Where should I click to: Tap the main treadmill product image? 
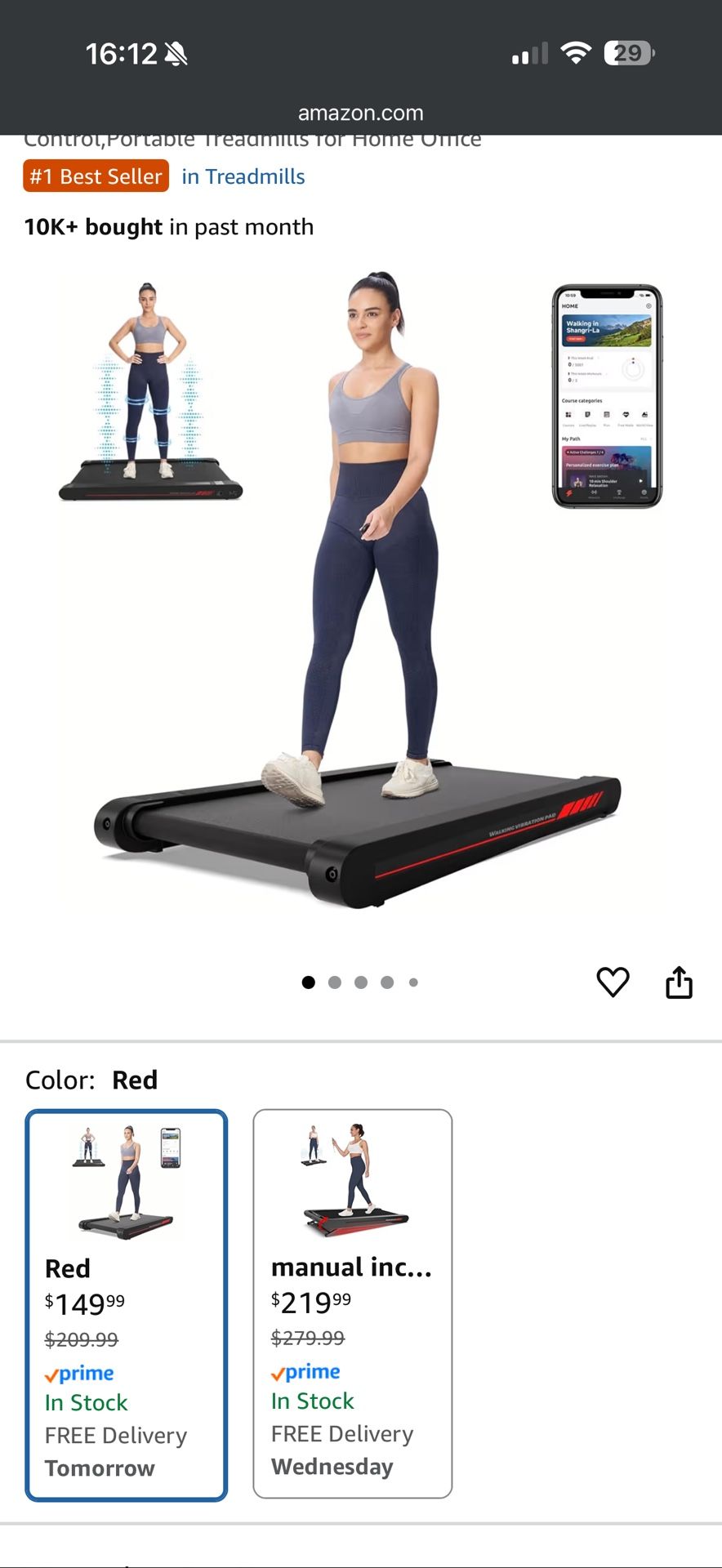359,604
